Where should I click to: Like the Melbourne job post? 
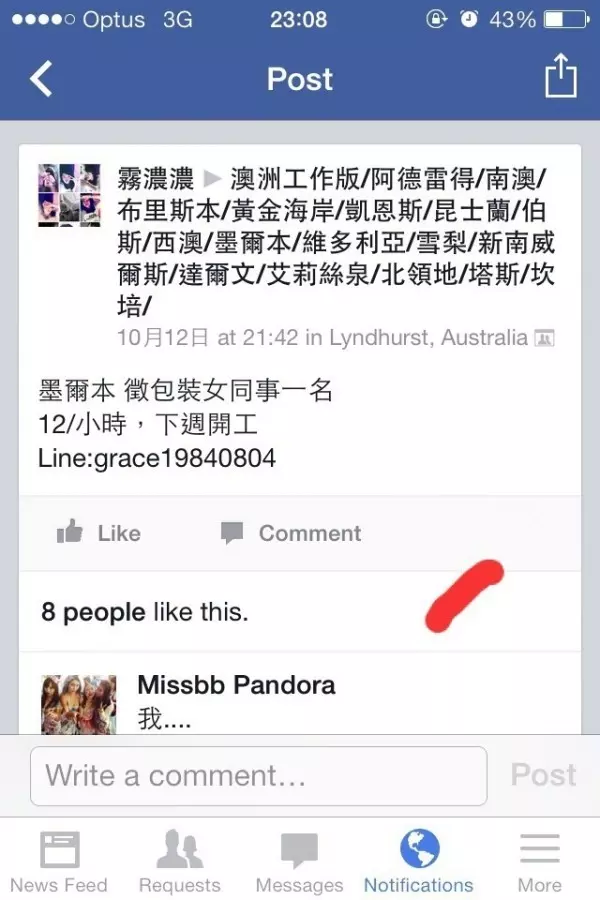click(x=99, y=533)
